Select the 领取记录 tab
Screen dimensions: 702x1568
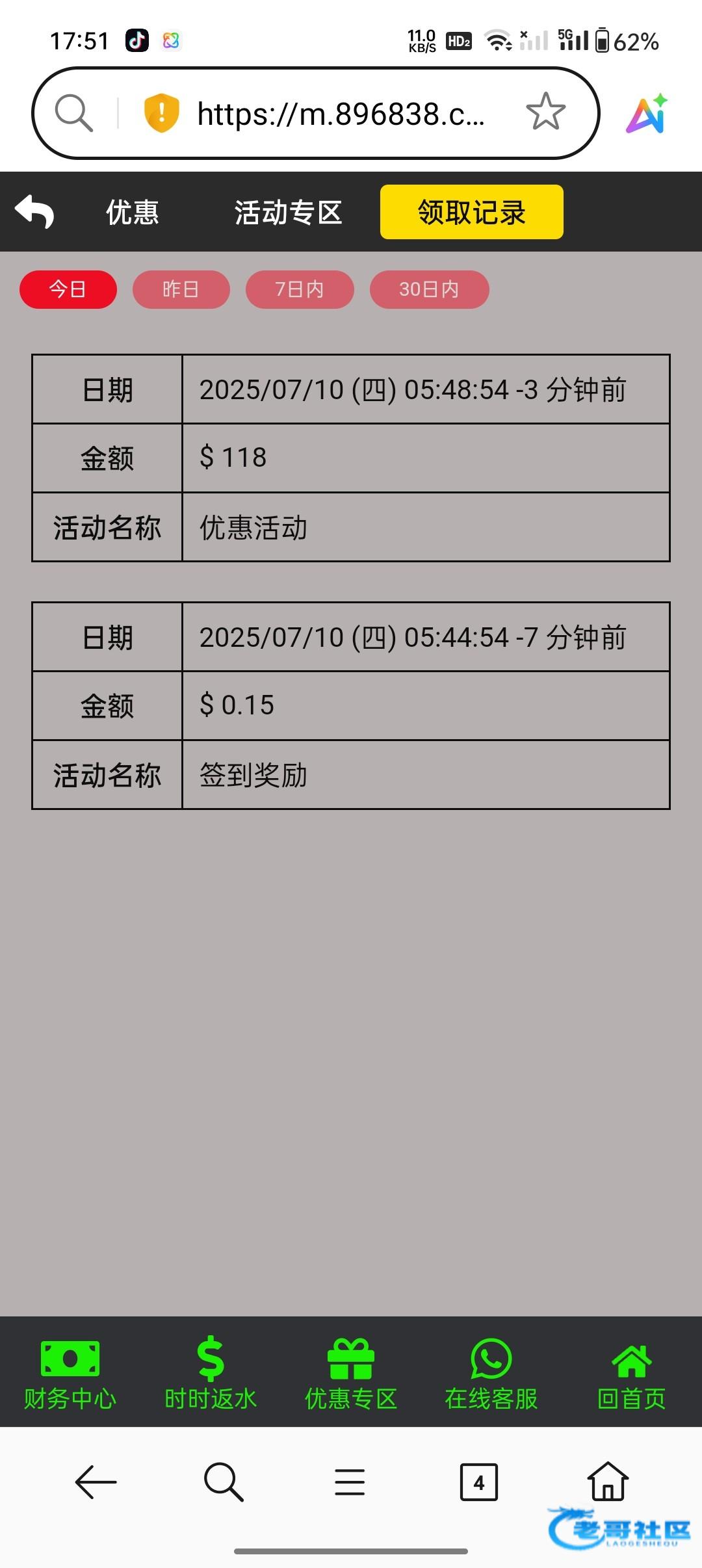point(471,212)
